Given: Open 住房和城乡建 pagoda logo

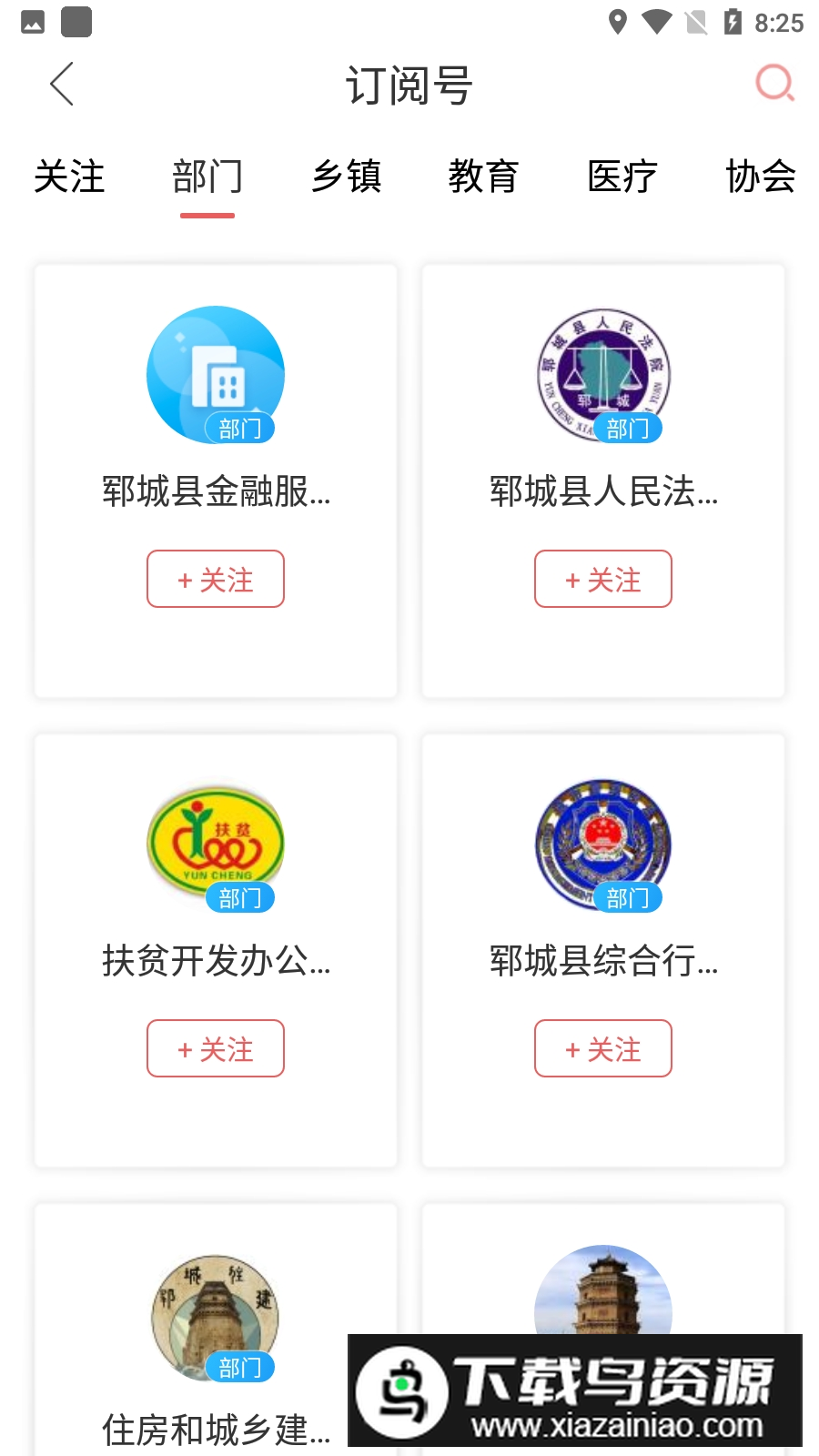Looking at the screenshot, I should 215,1313.
